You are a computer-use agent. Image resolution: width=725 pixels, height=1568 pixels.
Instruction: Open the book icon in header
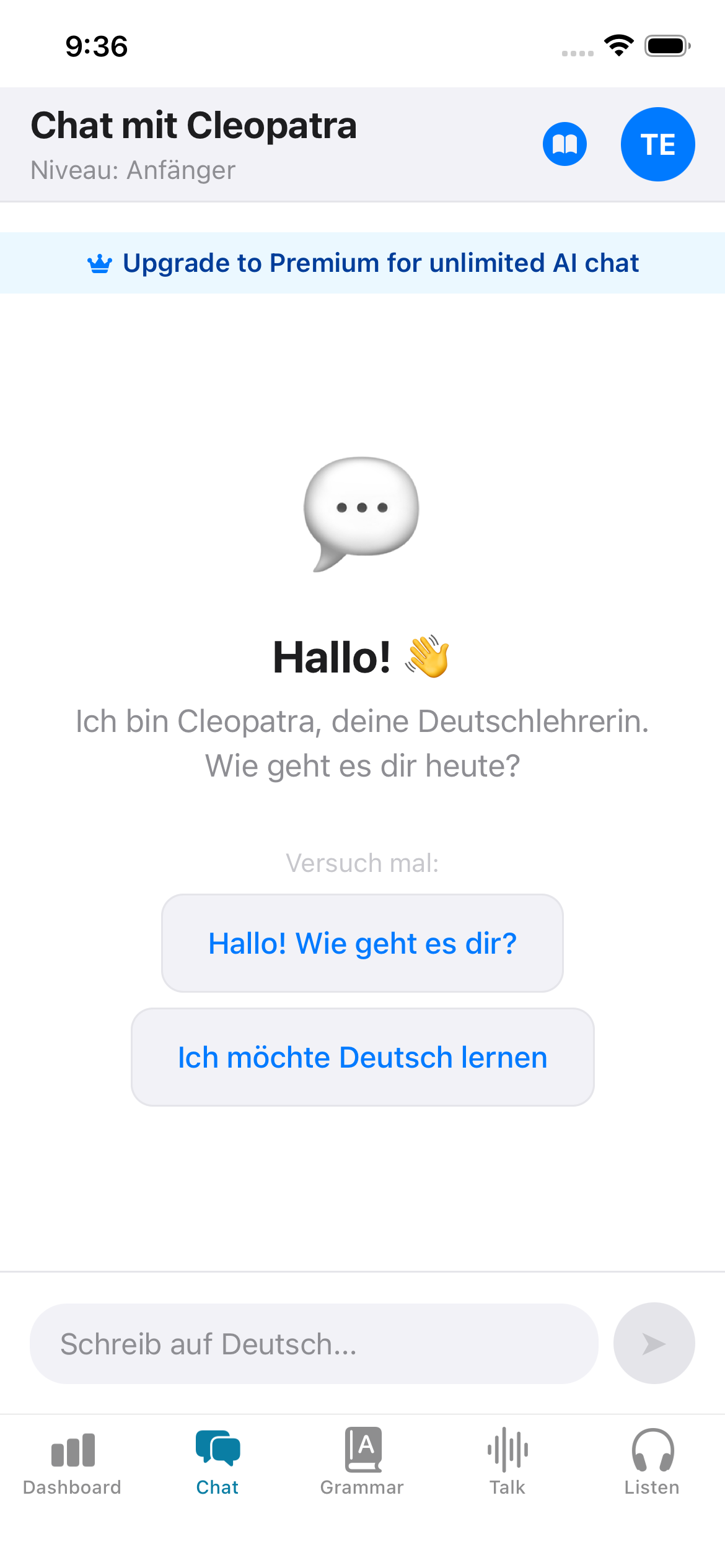565,144
